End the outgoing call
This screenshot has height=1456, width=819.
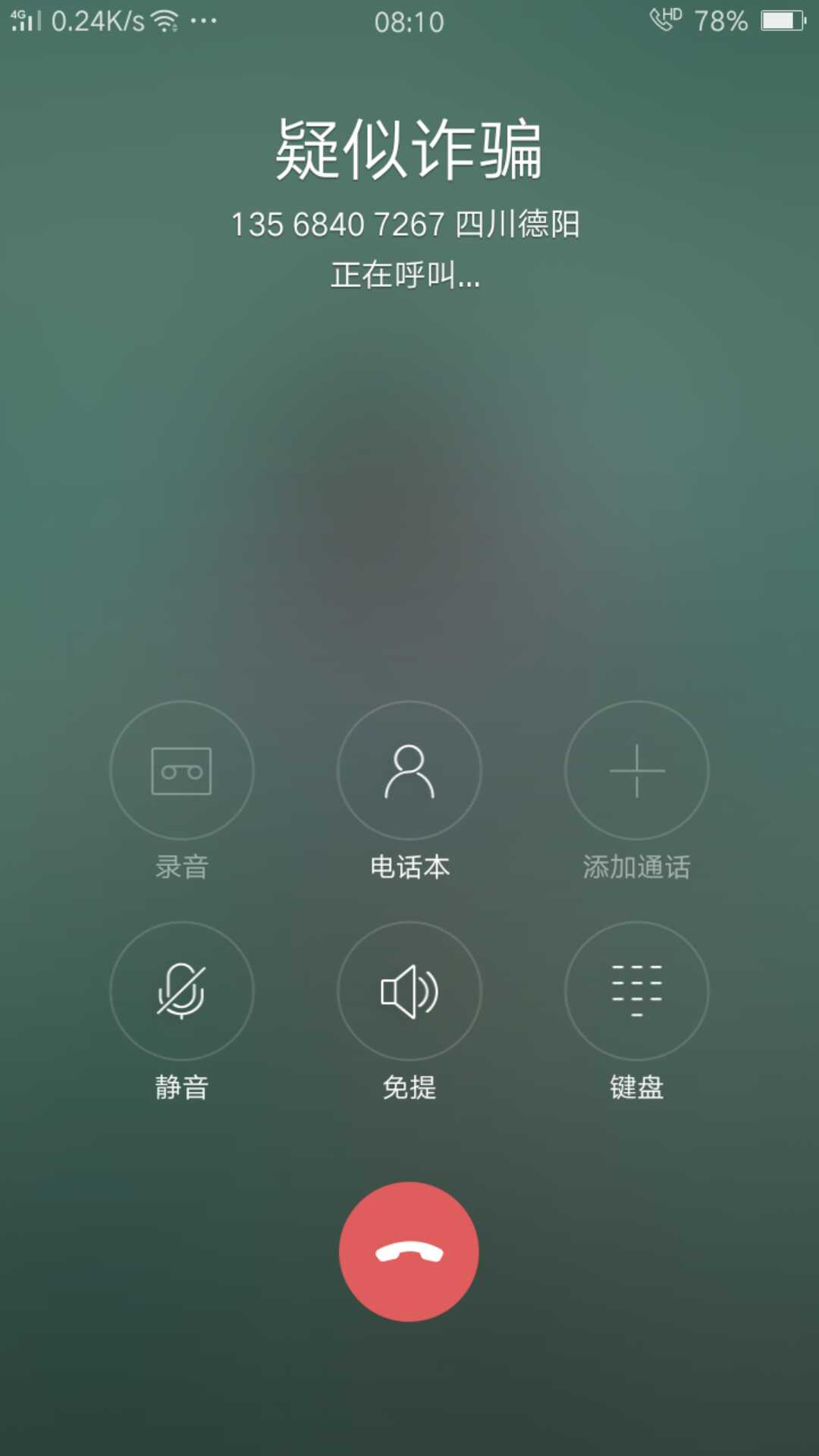(409, 1251)
